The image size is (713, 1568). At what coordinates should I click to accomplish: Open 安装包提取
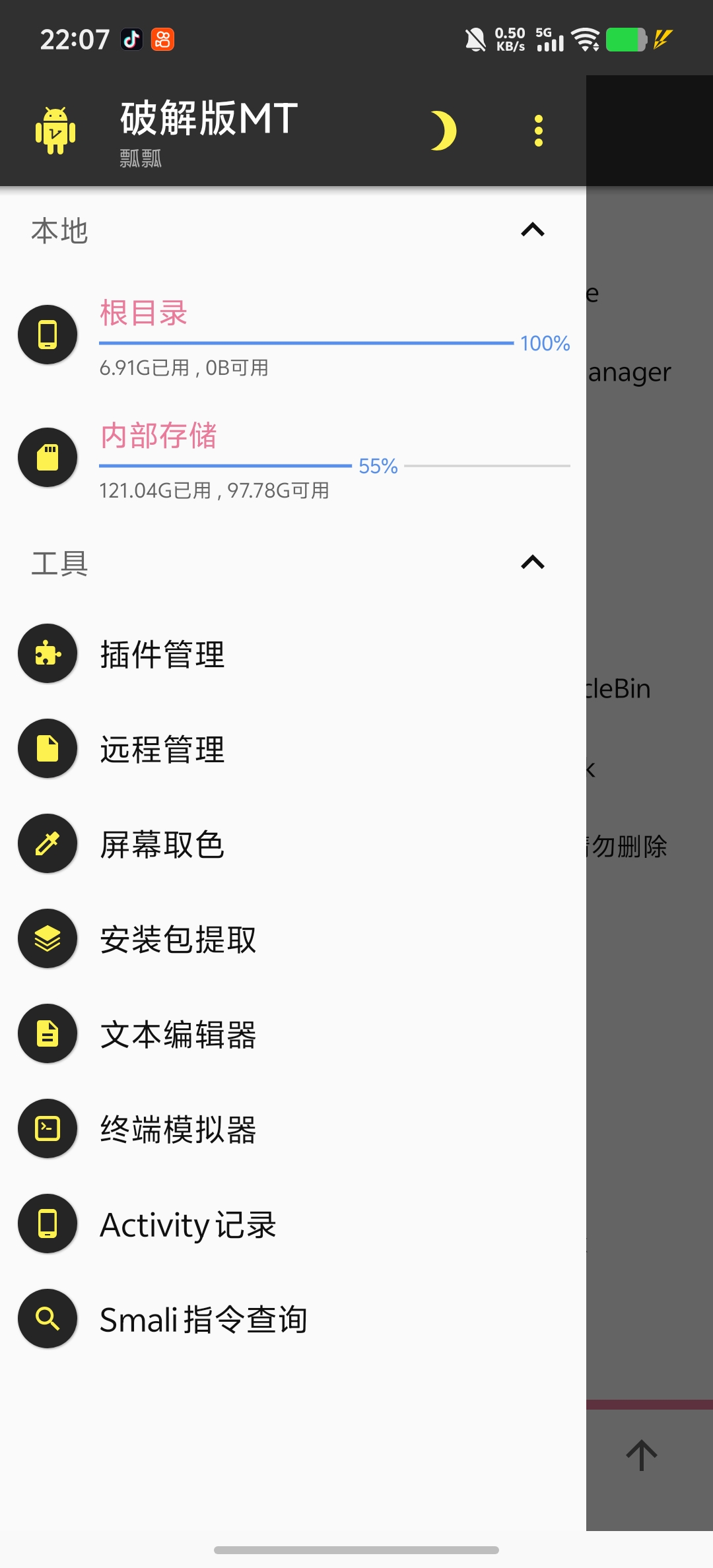pos(293,938)
